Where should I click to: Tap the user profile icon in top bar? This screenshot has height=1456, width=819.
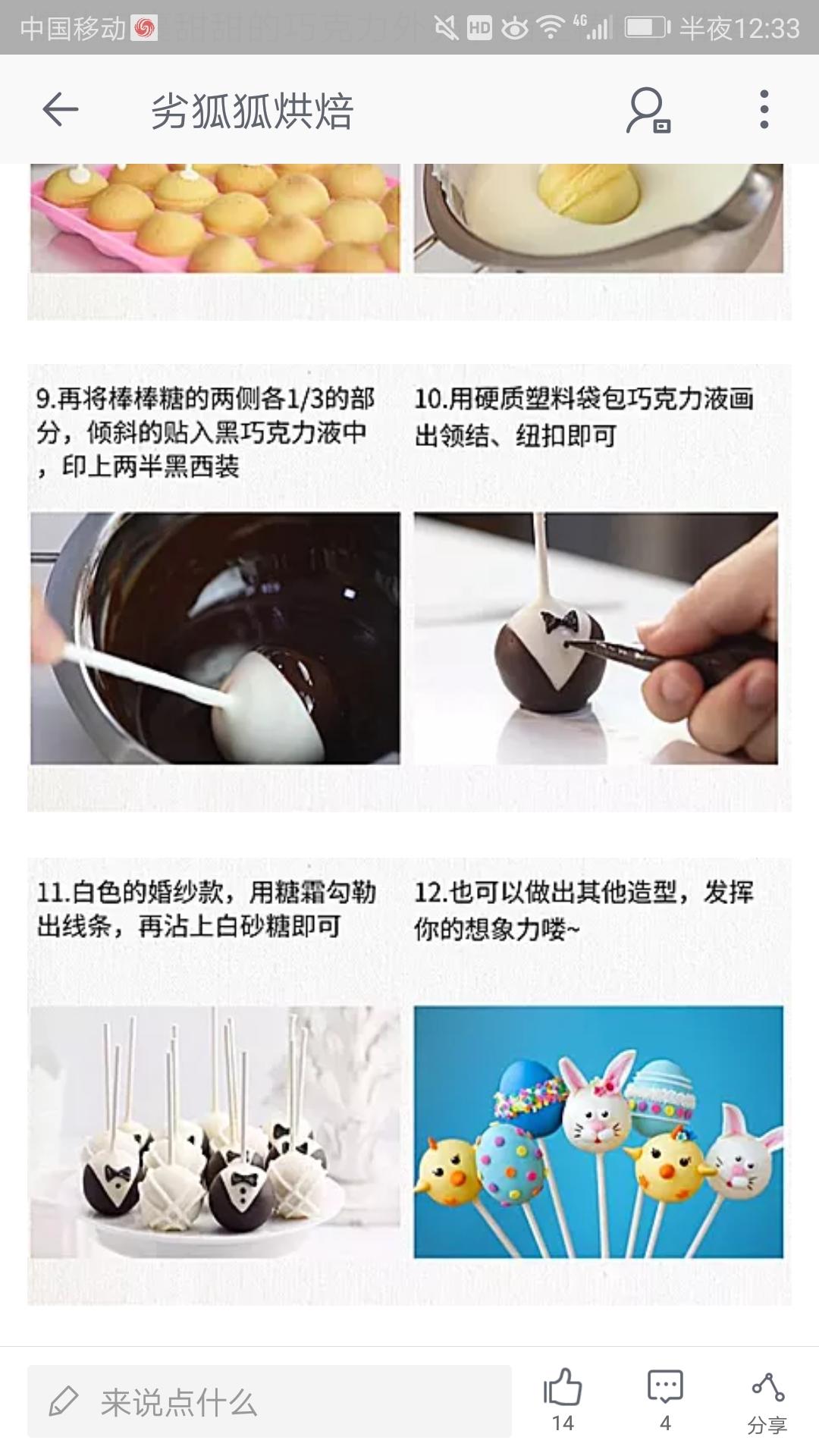pos(648,108)
